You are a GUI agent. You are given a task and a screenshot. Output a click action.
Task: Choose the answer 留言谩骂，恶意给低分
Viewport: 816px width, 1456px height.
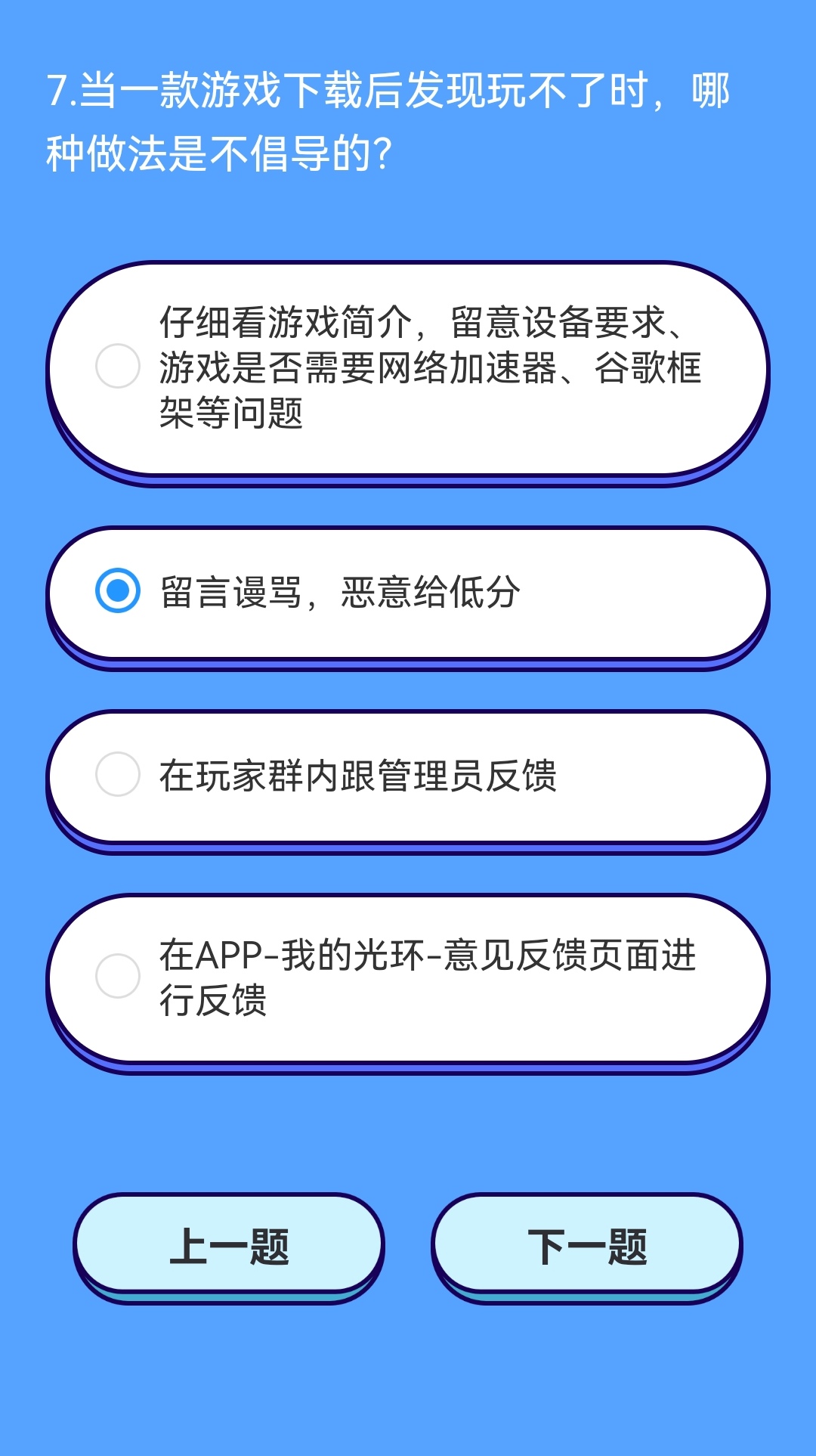click(x=408, y=592)
